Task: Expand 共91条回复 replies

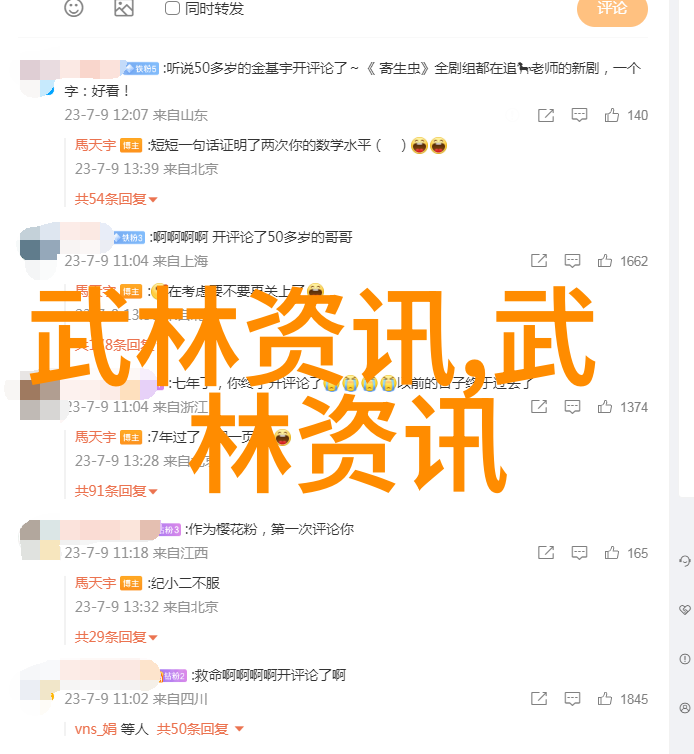Action: pos(116,491)
